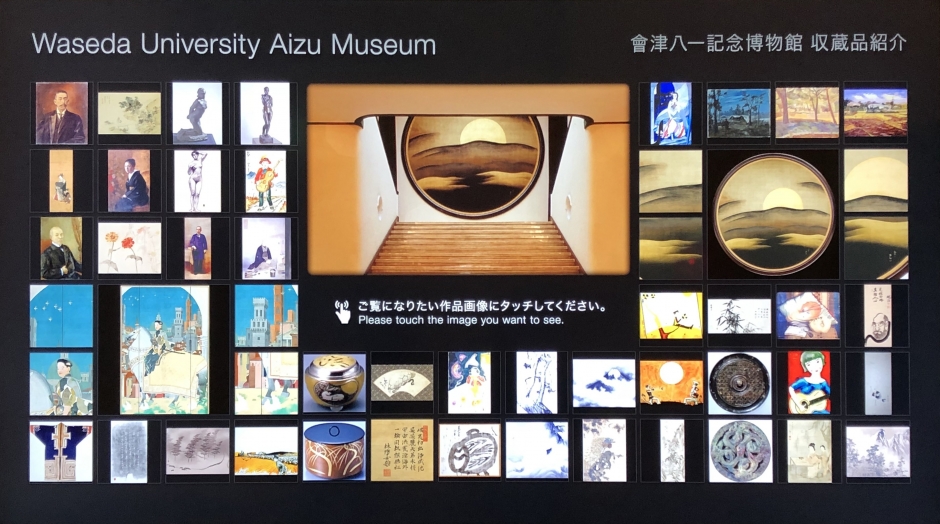Open the fan-shaped painting thumbnail
This screenshot has width=940, height=524.
coord(402,382)
